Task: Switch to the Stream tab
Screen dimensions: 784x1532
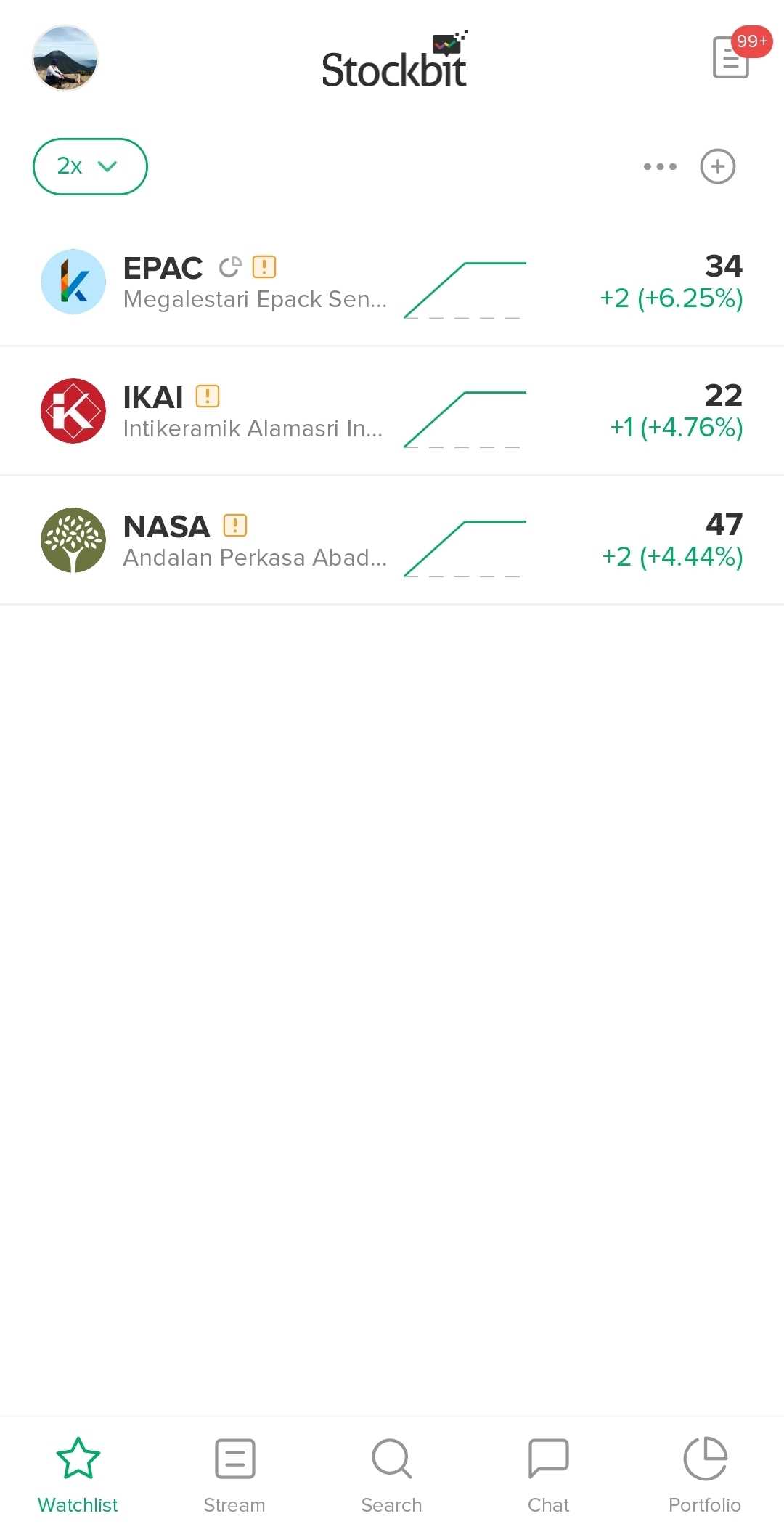Action: pos(234,1474)
